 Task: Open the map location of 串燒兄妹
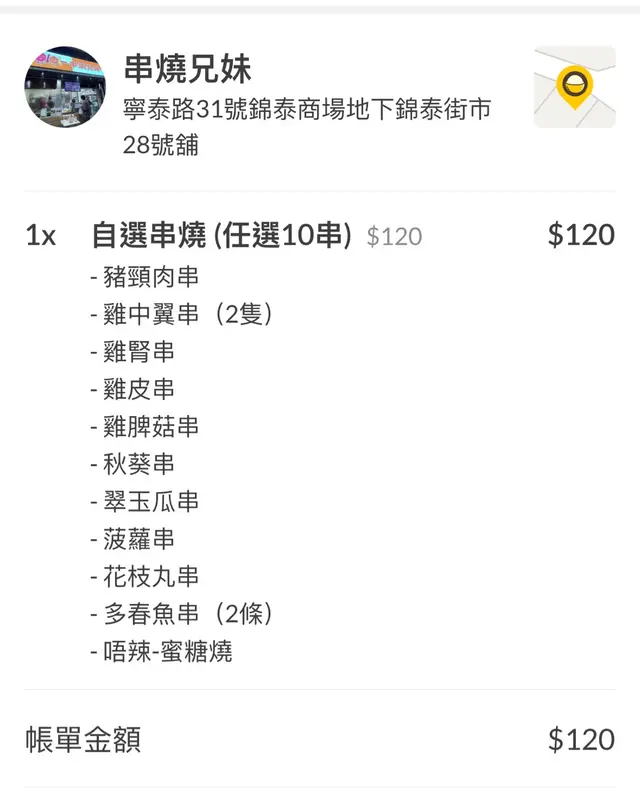(x=574, y=87)
